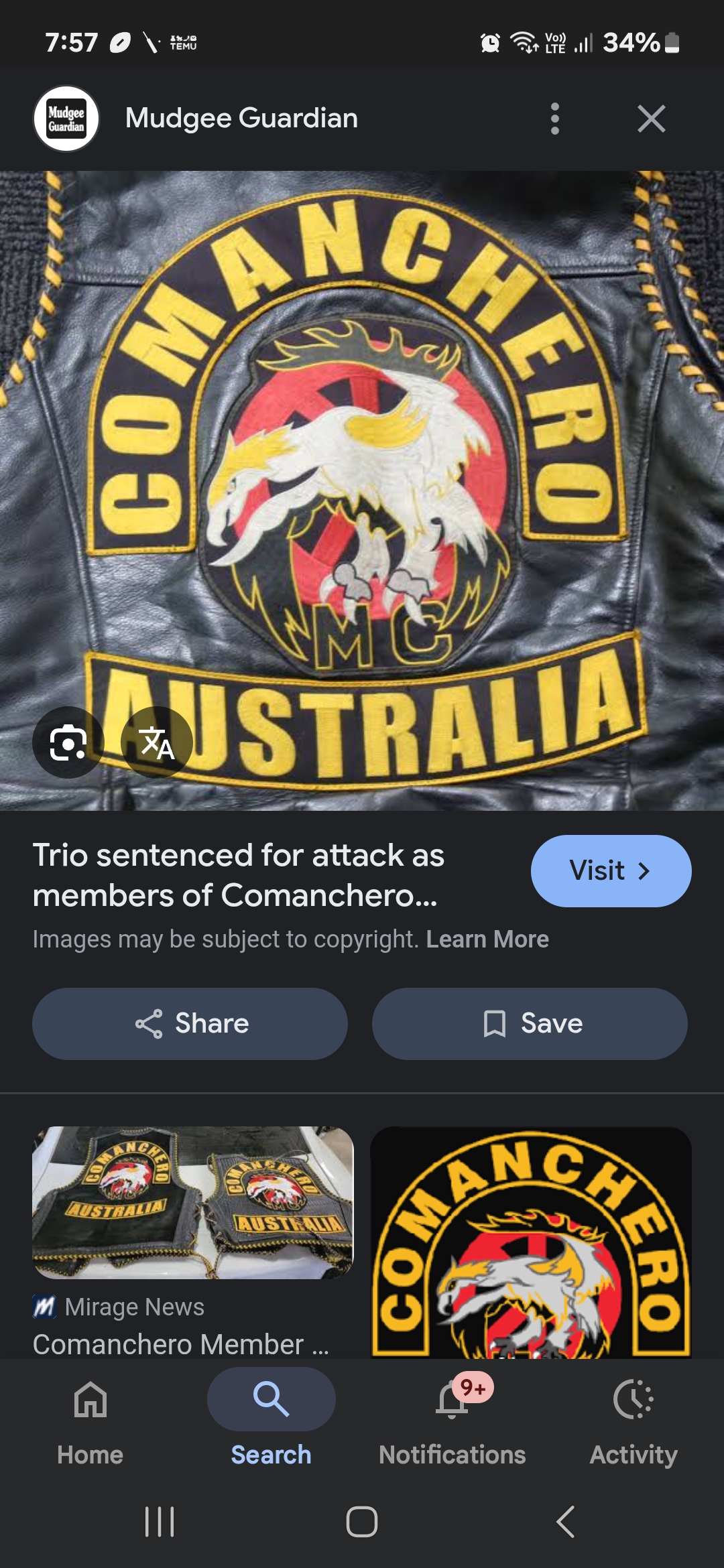The image size is (724, 1568).
Task: Open the three-dot overflow menu
Action: tap(554, 119)
